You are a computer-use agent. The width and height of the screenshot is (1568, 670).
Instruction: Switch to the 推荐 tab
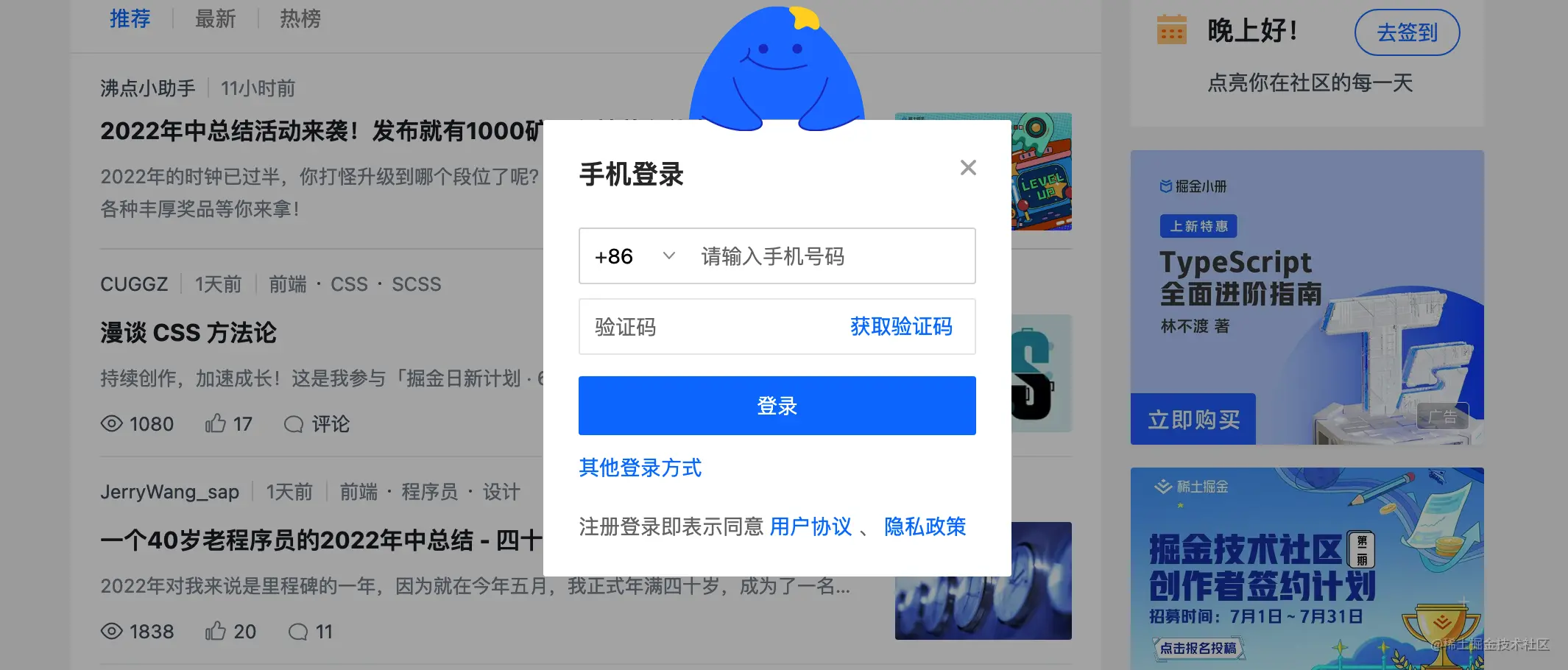[130, 18]
